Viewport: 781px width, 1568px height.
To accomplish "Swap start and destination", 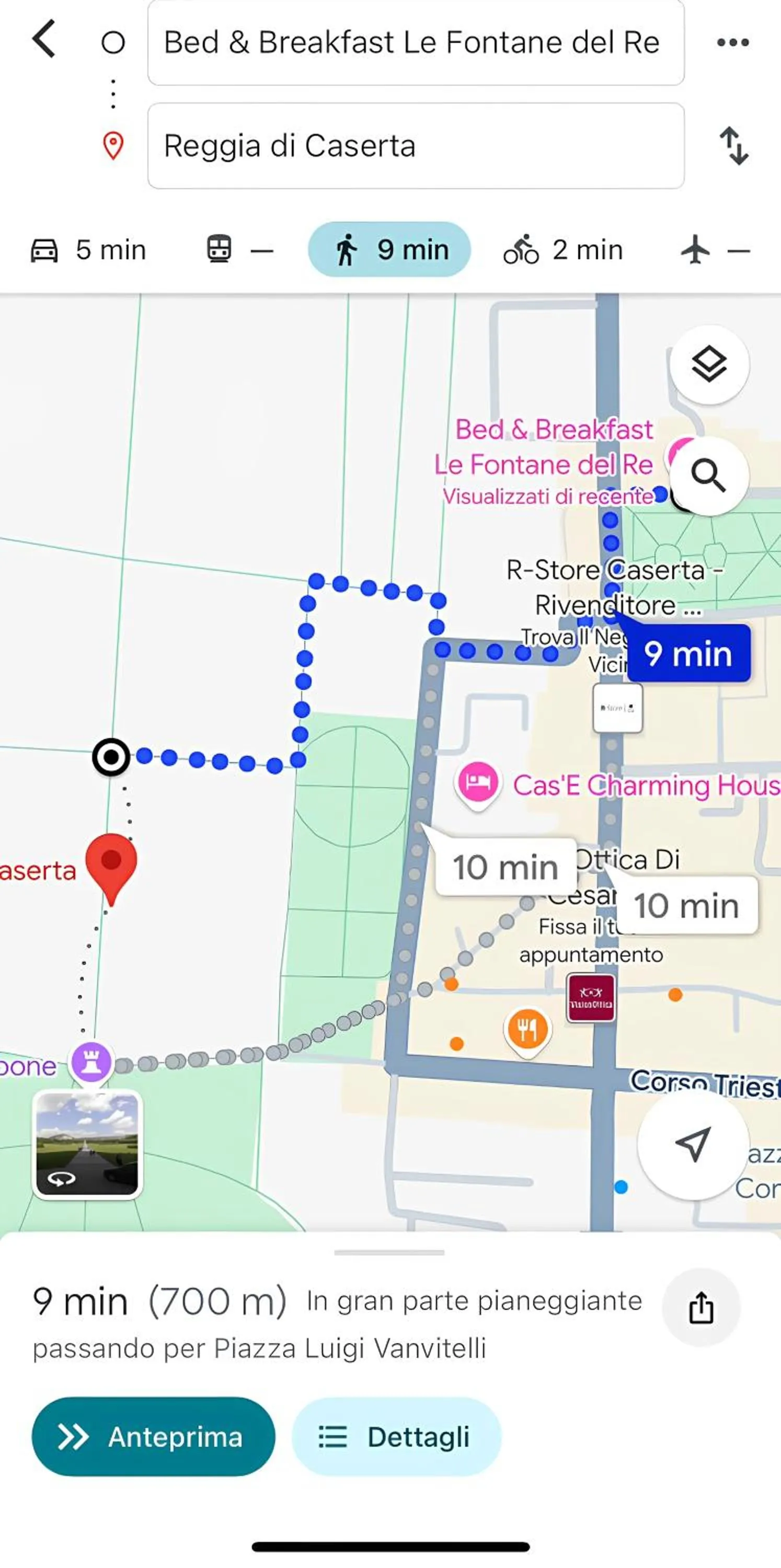I will point(733,145).
